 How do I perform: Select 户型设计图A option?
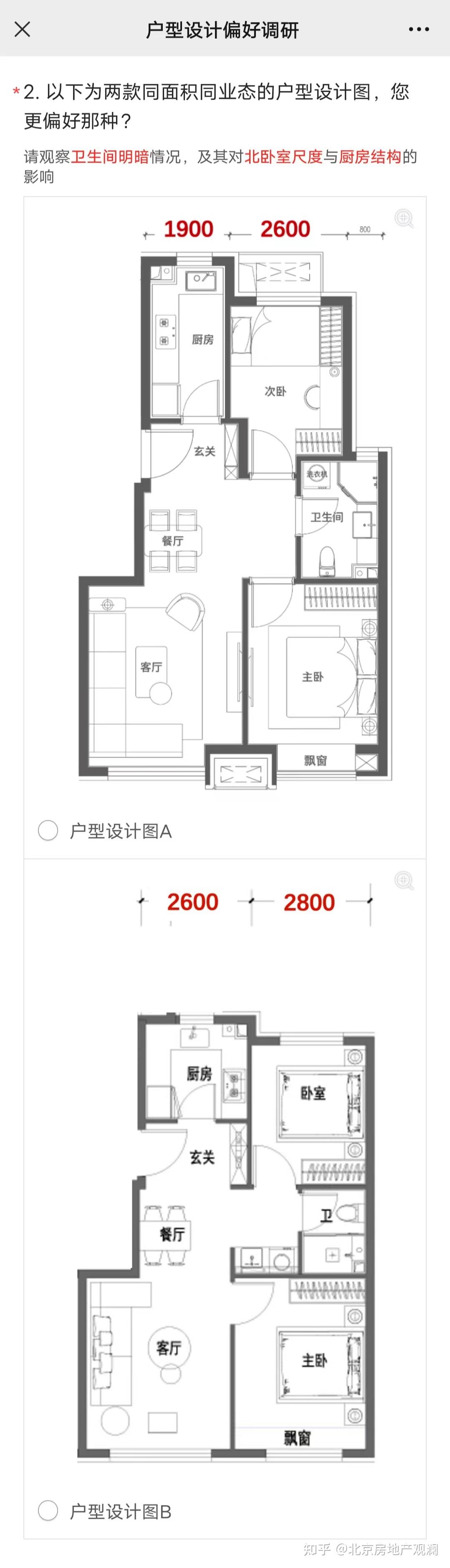[48, 830]
